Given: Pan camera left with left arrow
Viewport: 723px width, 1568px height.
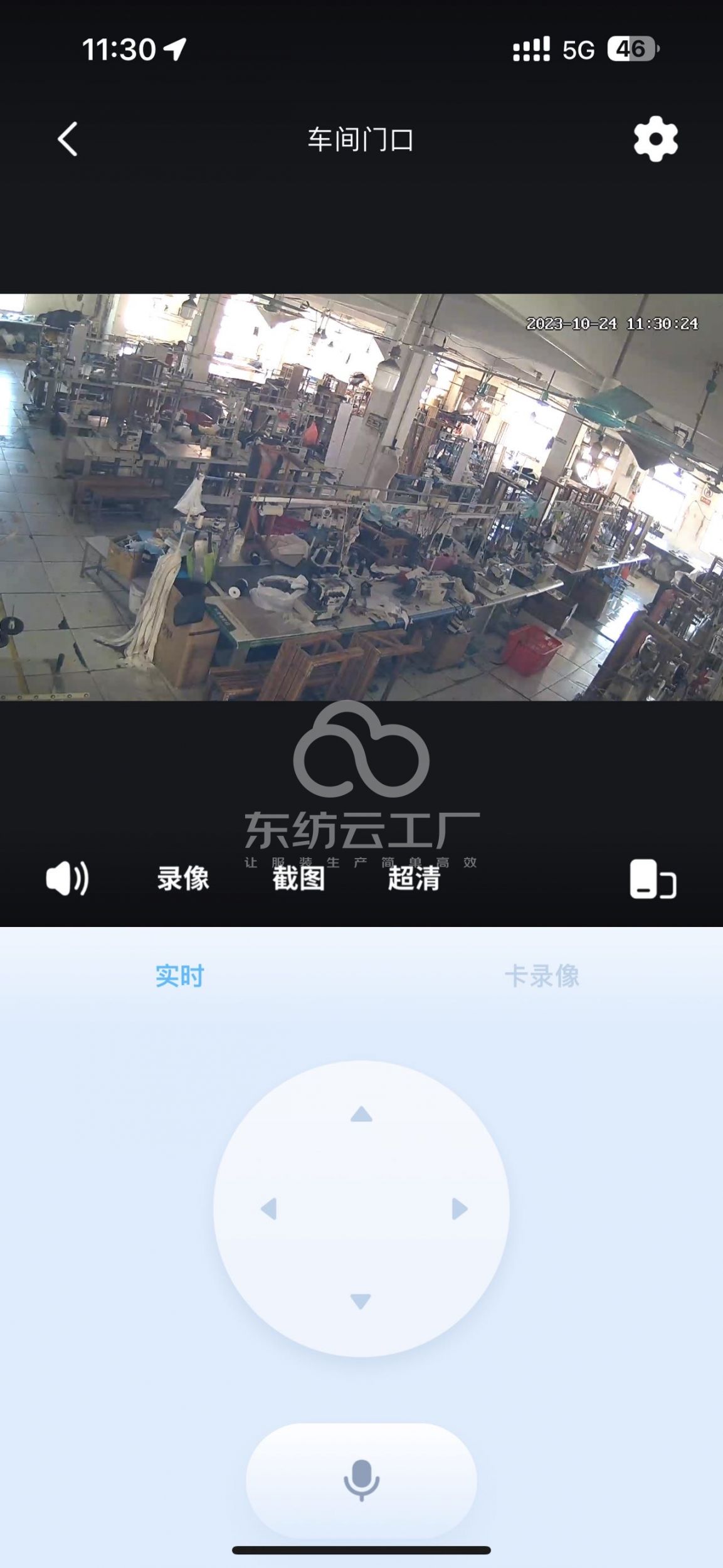Looking at the screenshot, I should click(268, 1209).
